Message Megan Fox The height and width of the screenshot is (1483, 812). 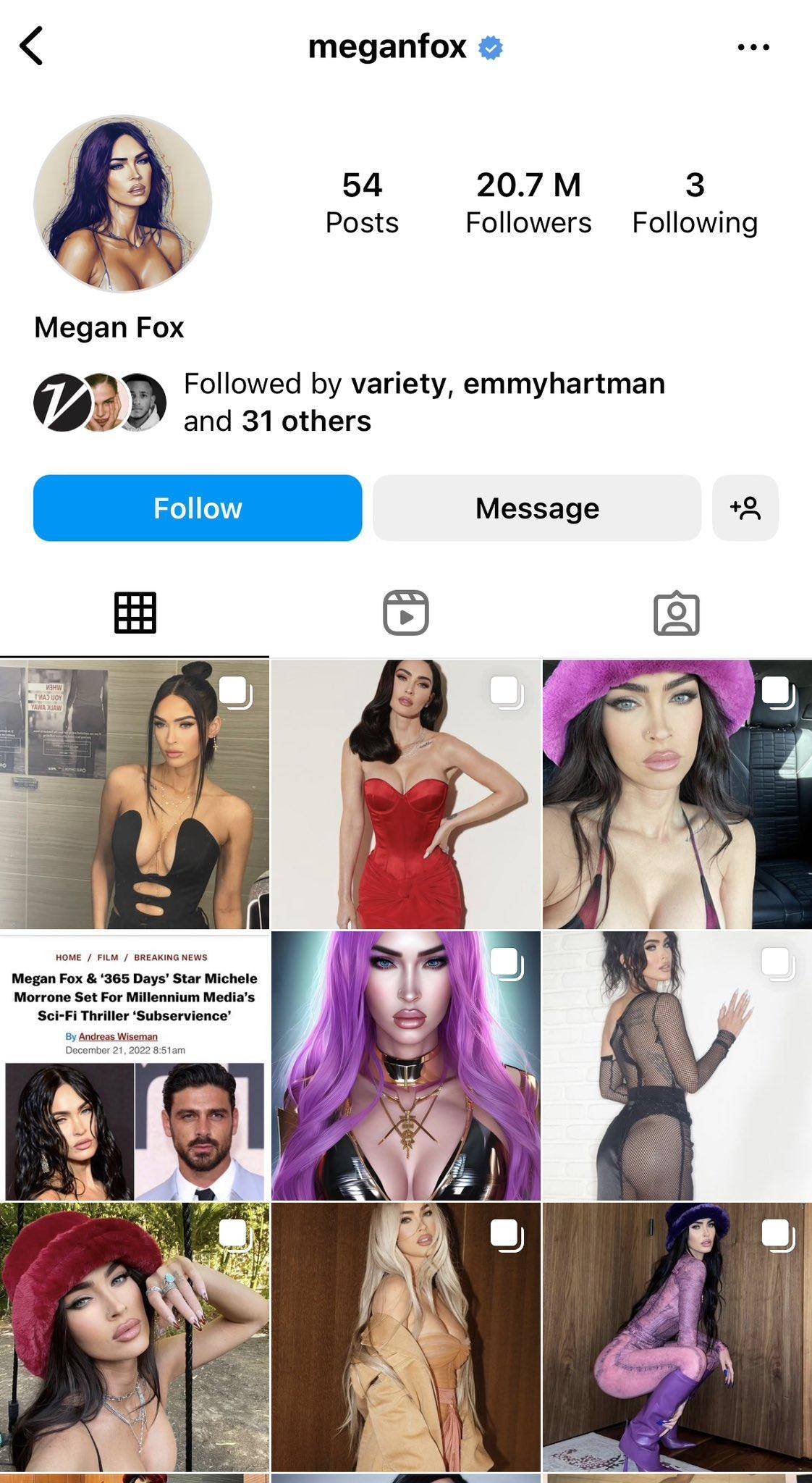point(536,508)
